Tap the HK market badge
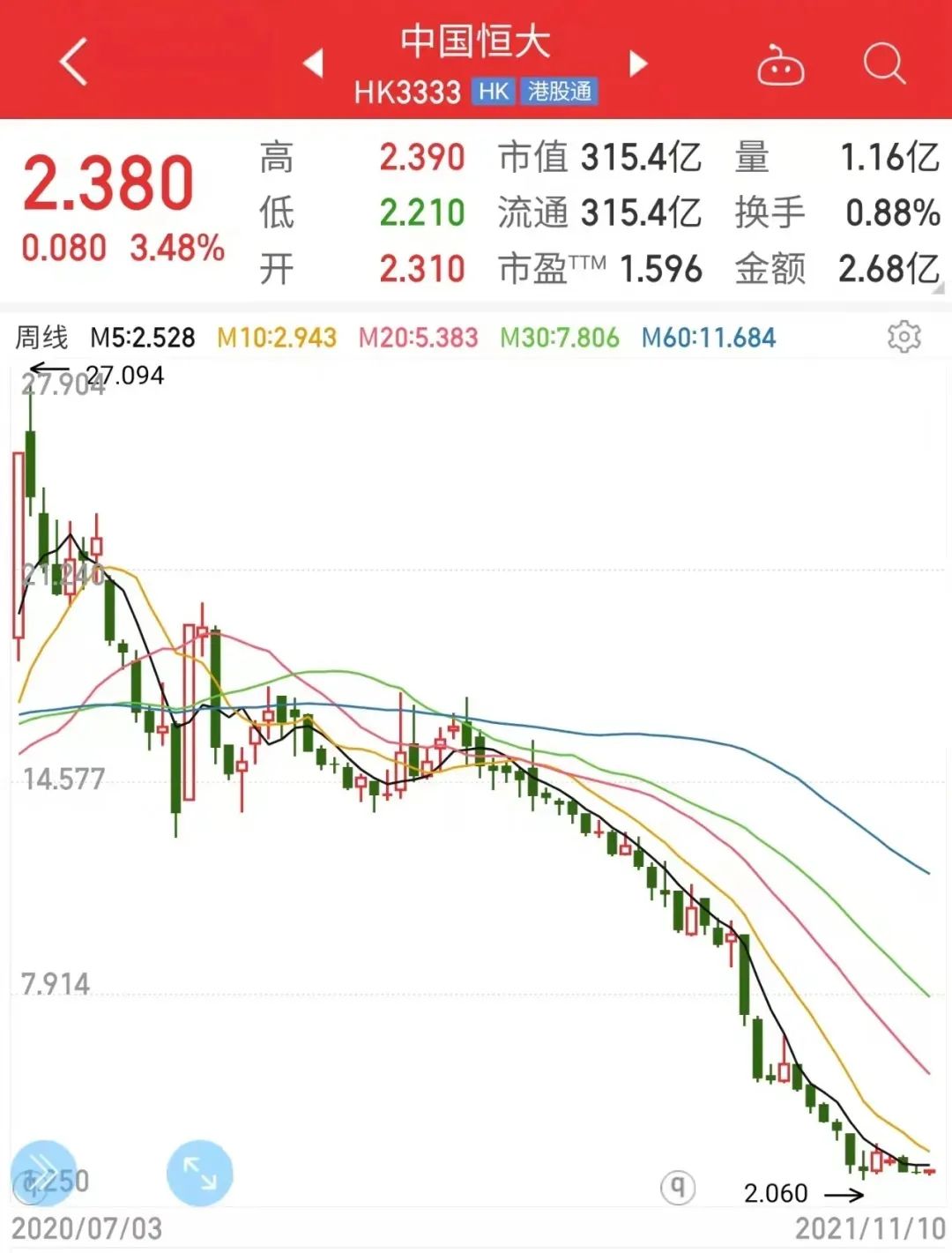This screenshot has height=1253, width=952. pyautogui.click(x=490, y=91)
